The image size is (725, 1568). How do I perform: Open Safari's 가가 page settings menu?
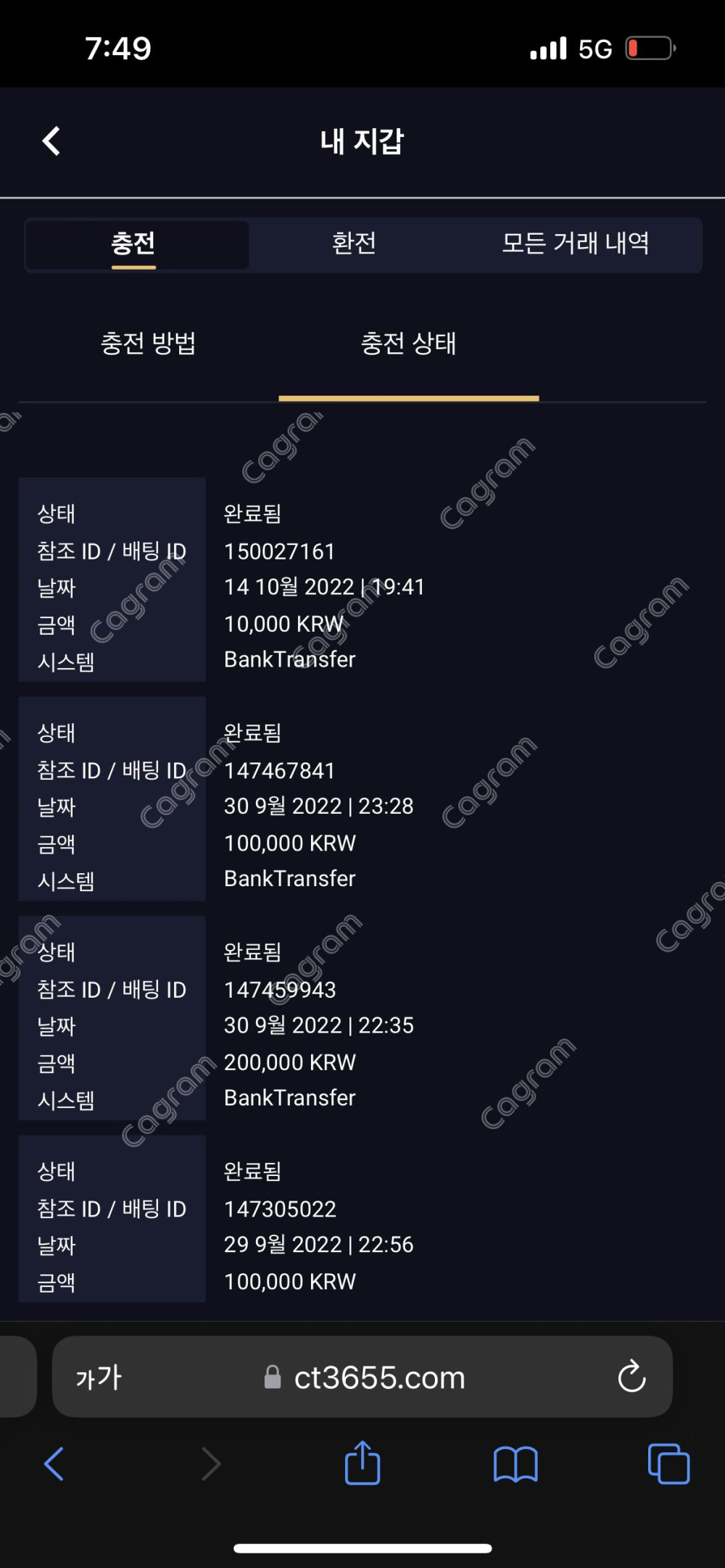click(x=99, y=1377)
